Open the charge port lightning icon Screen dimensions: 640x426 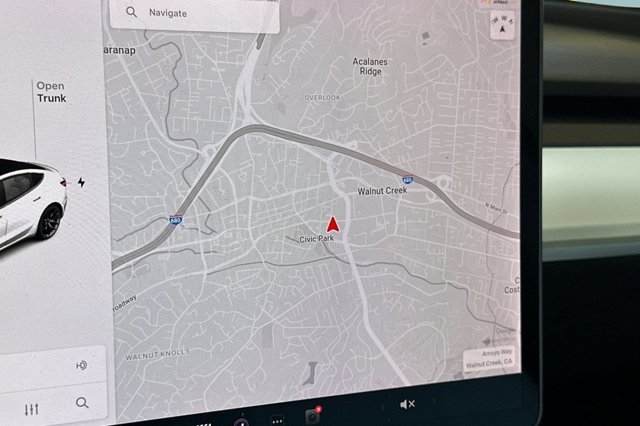pyautogui.click(x=81, y=183)
